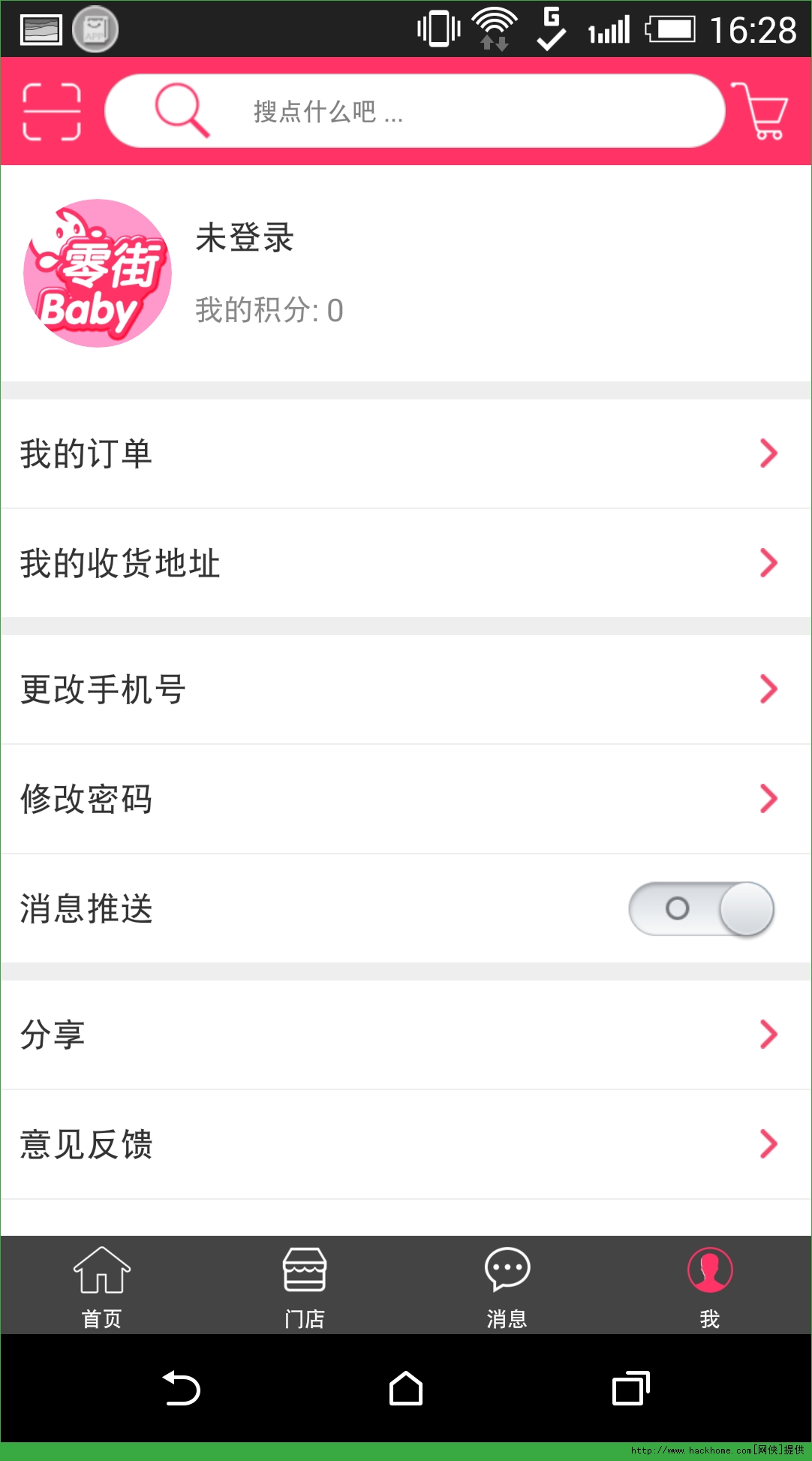Open 我的收货地址 row
The image size is (812, 1461).
pos(405,563)
